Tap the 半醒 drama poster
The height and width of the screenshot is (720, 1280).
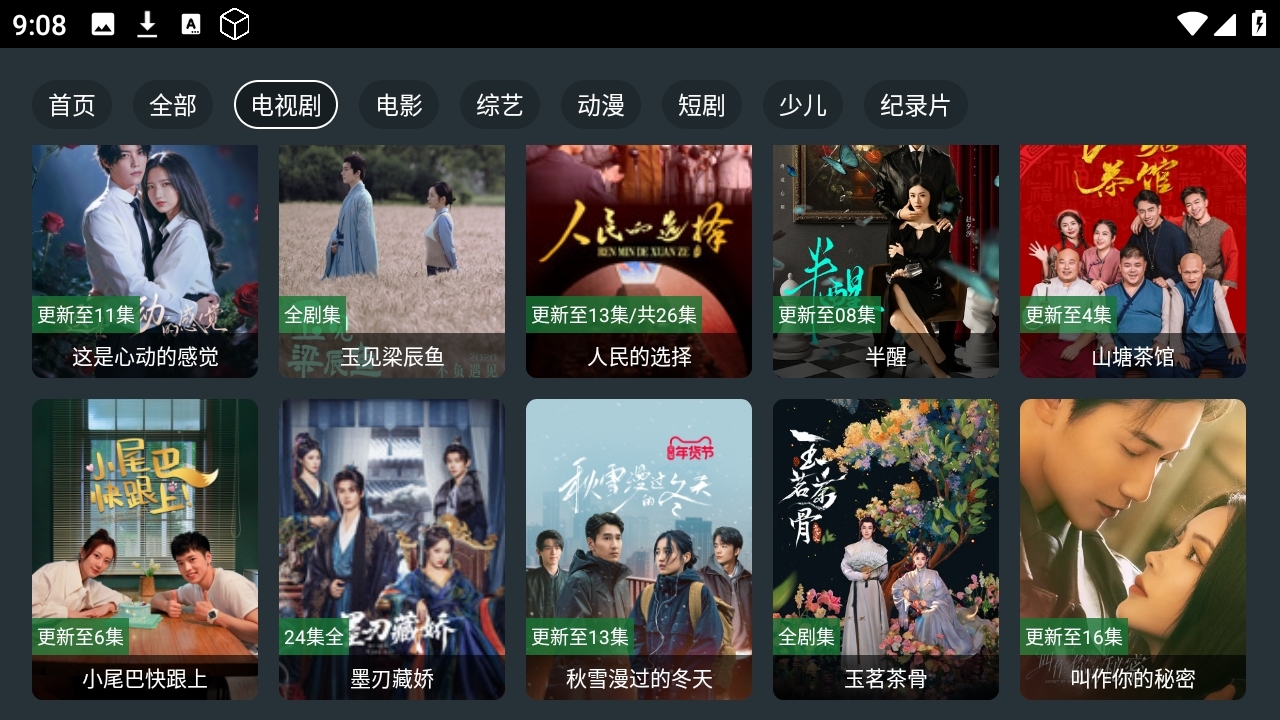pos(886,260)
